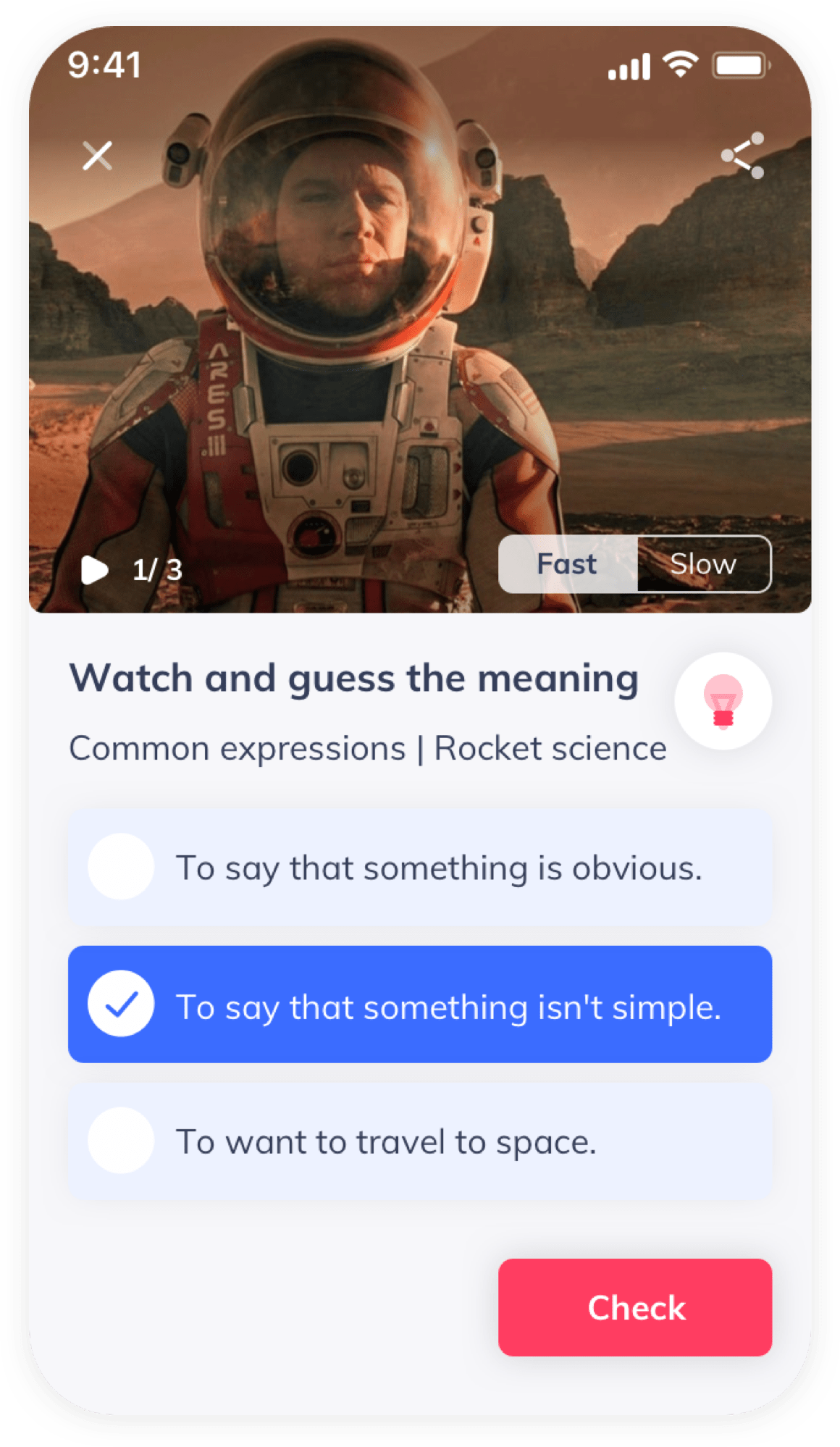Play the video clip
The width and height of the screenshot is (840, 1447).
tap(94, 570)
